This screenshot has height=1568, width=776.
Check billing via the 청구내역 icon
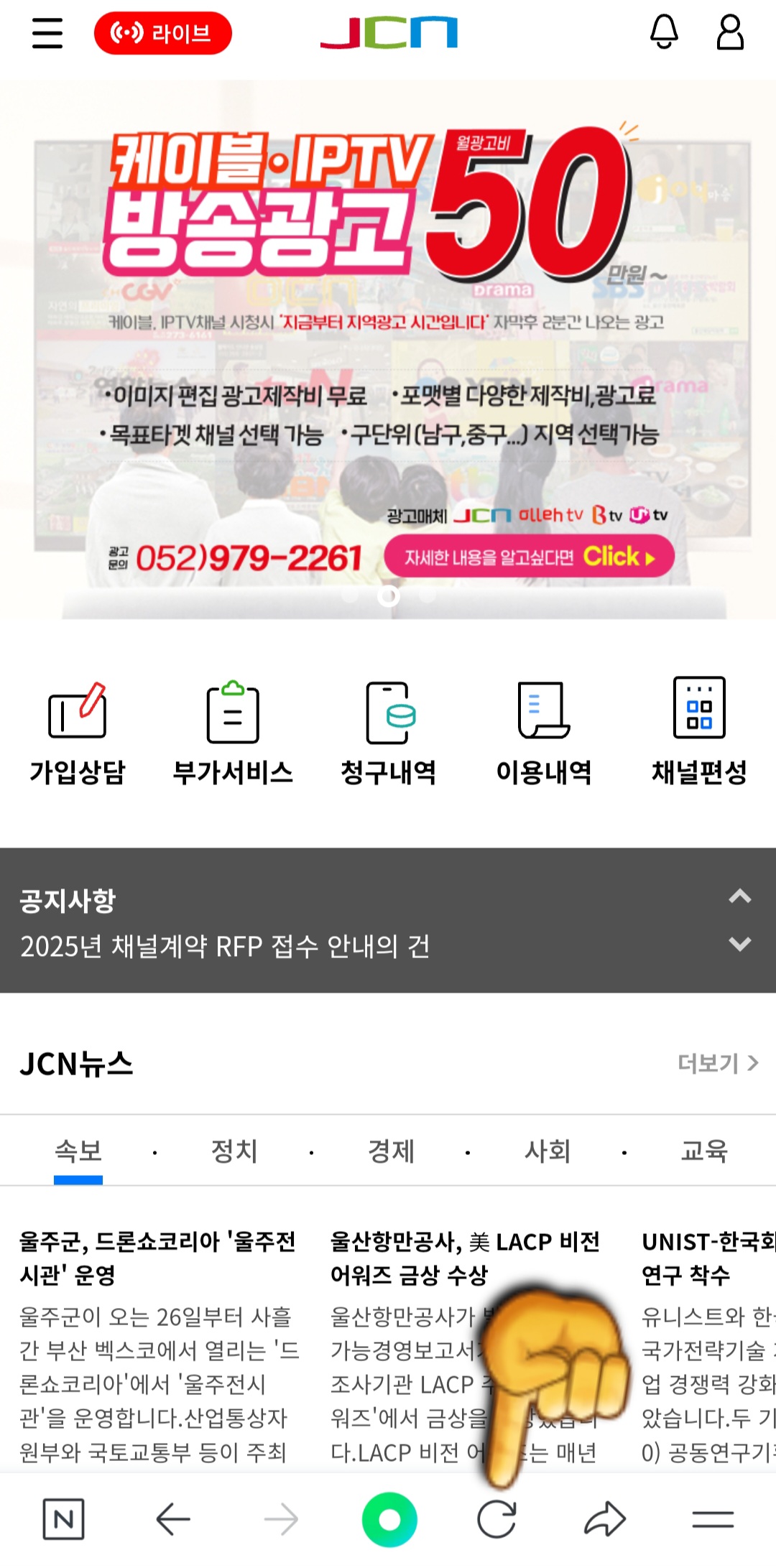point(388,733)
